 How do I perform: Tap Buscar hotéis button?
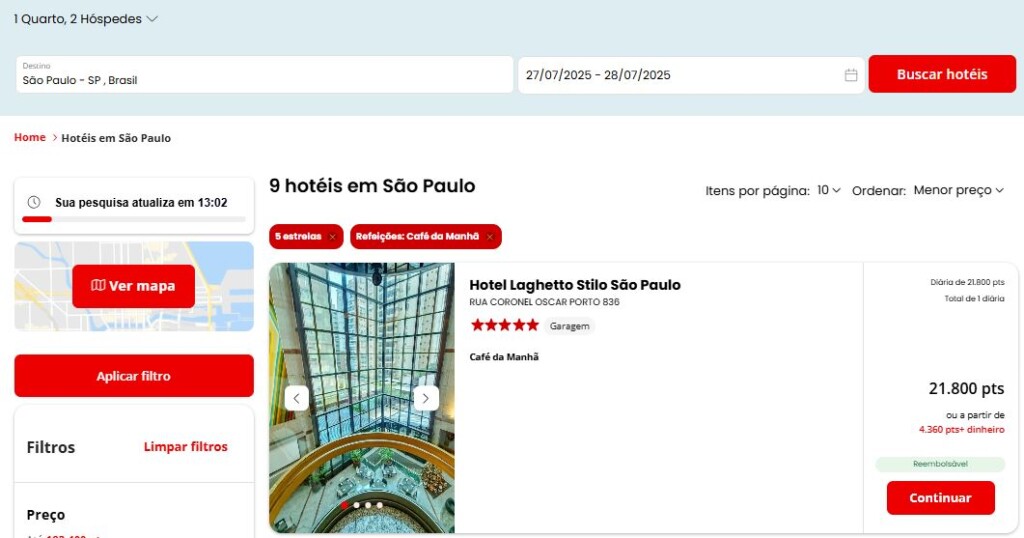(x=941, y=74)
